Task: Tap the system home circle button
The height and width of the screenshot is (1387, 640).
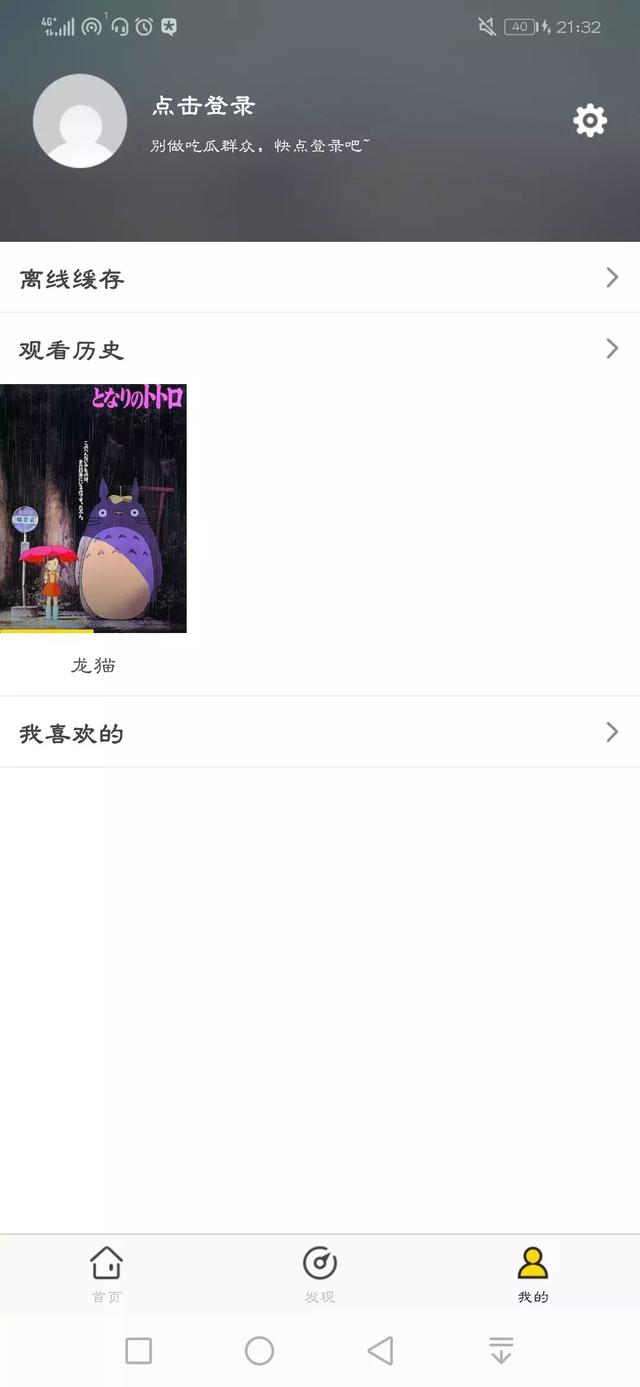Action: coord(259,1351)
